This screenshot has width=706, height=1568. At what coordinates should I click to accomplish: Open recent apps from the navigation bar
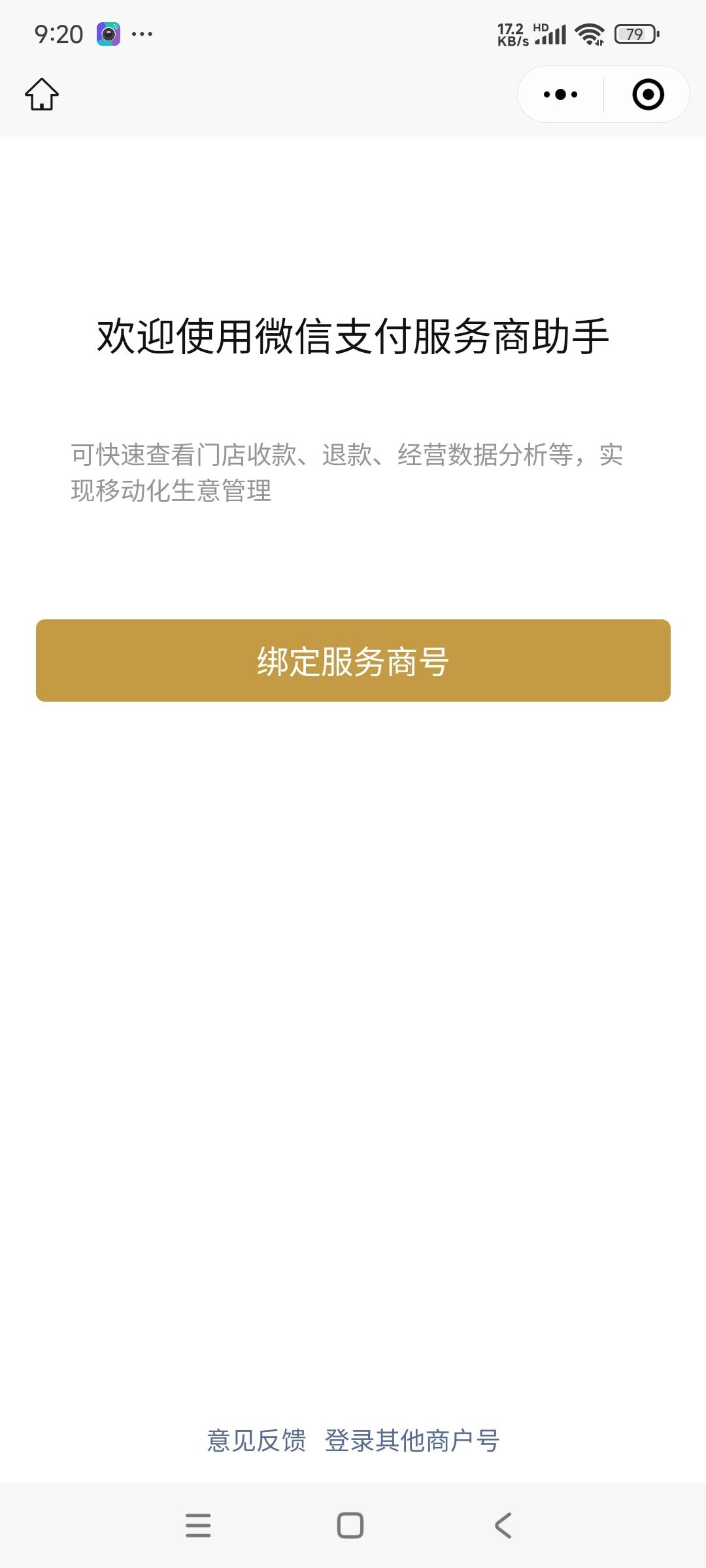coord(198,1526)
